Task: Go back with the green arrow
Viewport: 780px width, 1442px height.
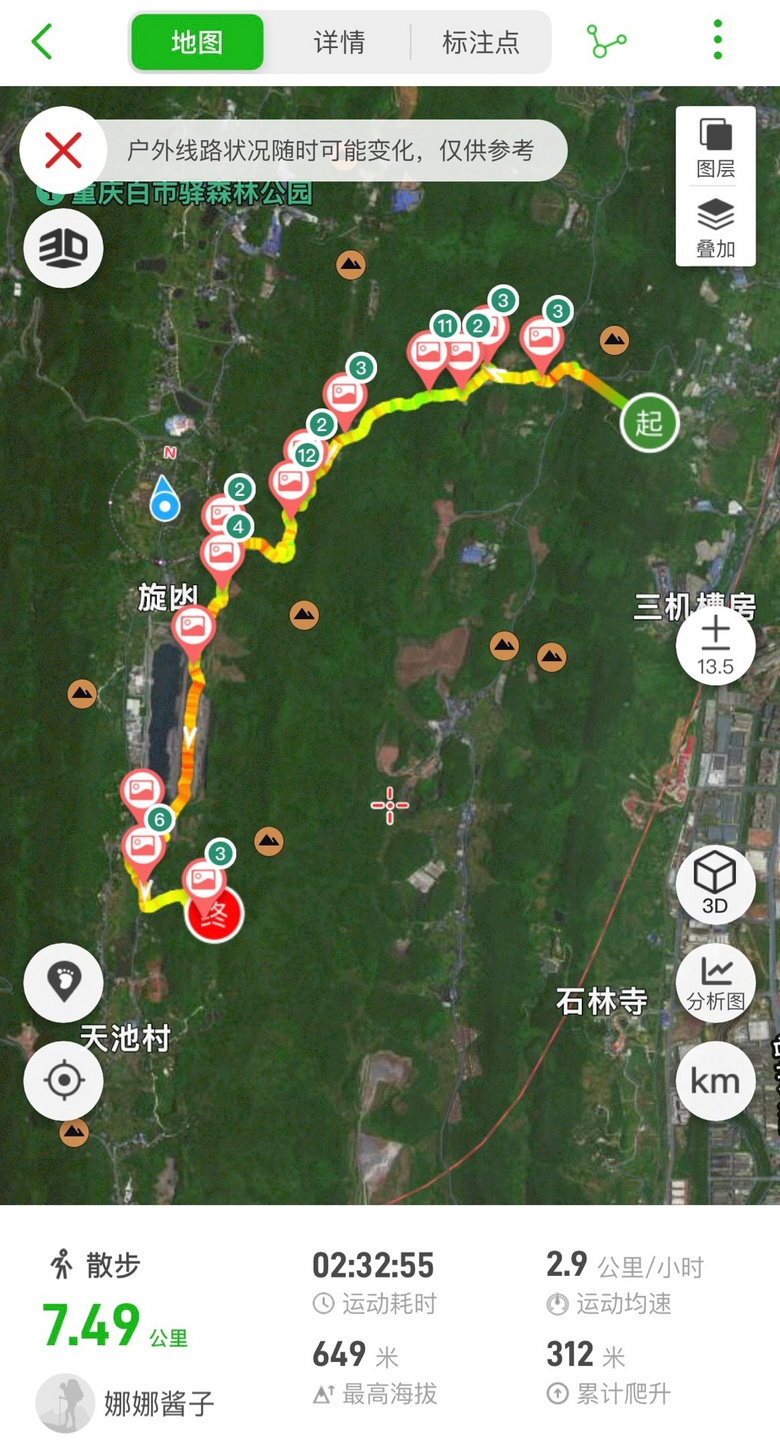Action: click(x=42, y=42)
